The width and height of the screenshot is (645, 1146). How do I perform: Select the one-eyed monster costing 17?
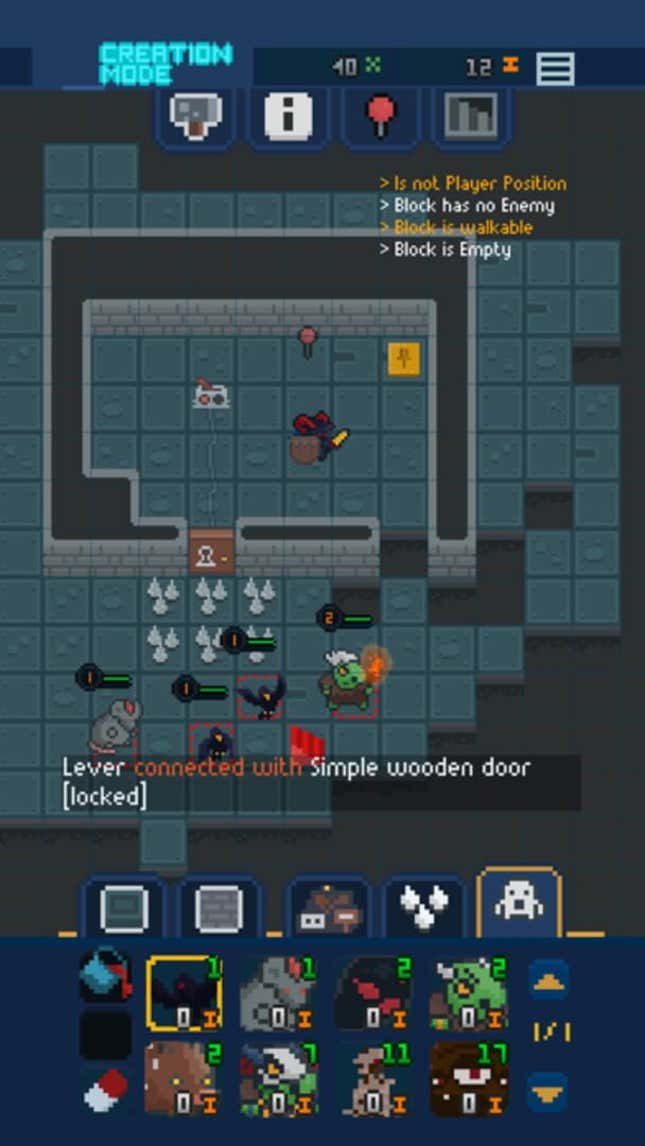tap(468, 1079)
